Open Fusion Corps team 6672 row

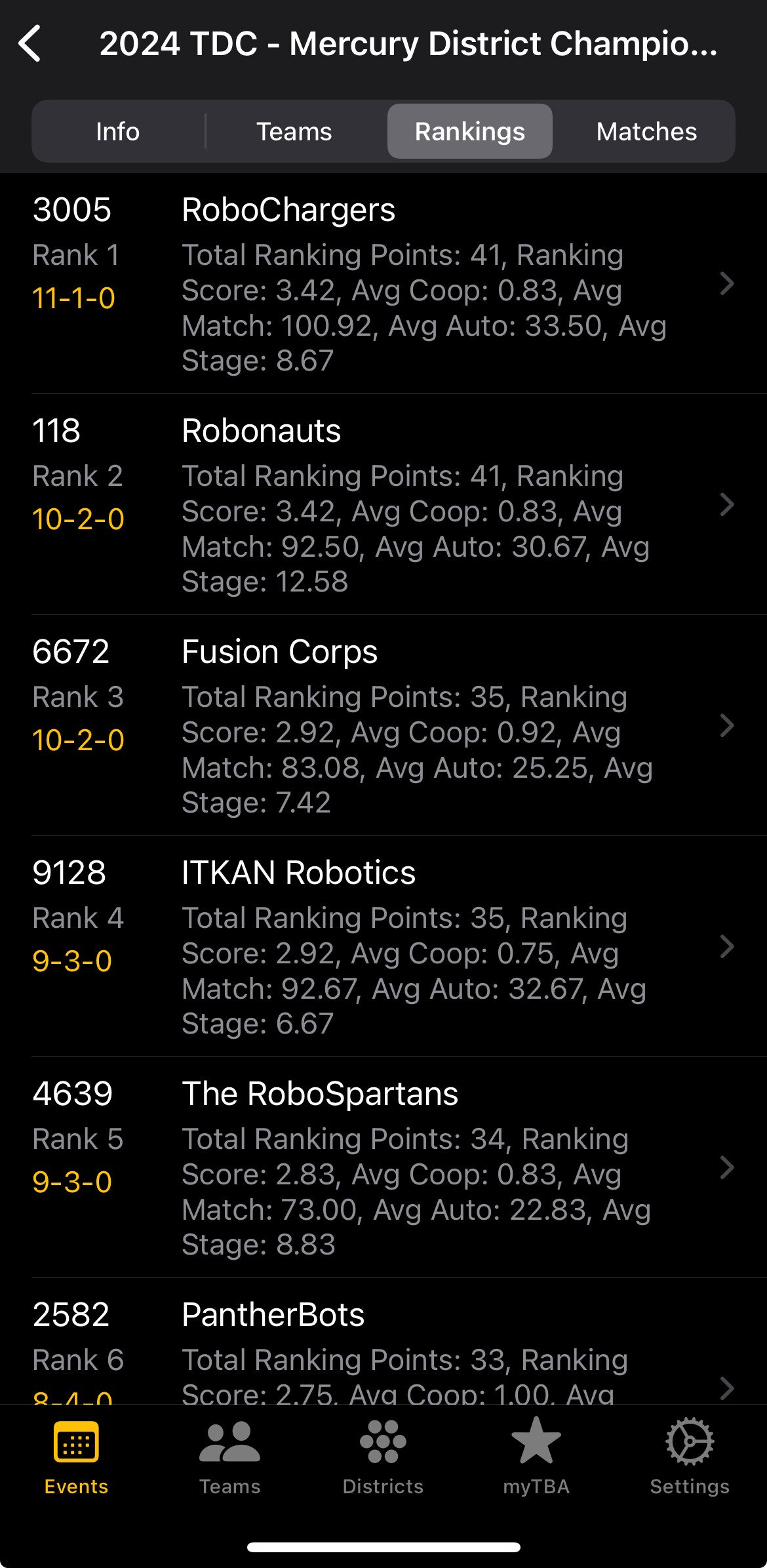[x=383, y=726]
